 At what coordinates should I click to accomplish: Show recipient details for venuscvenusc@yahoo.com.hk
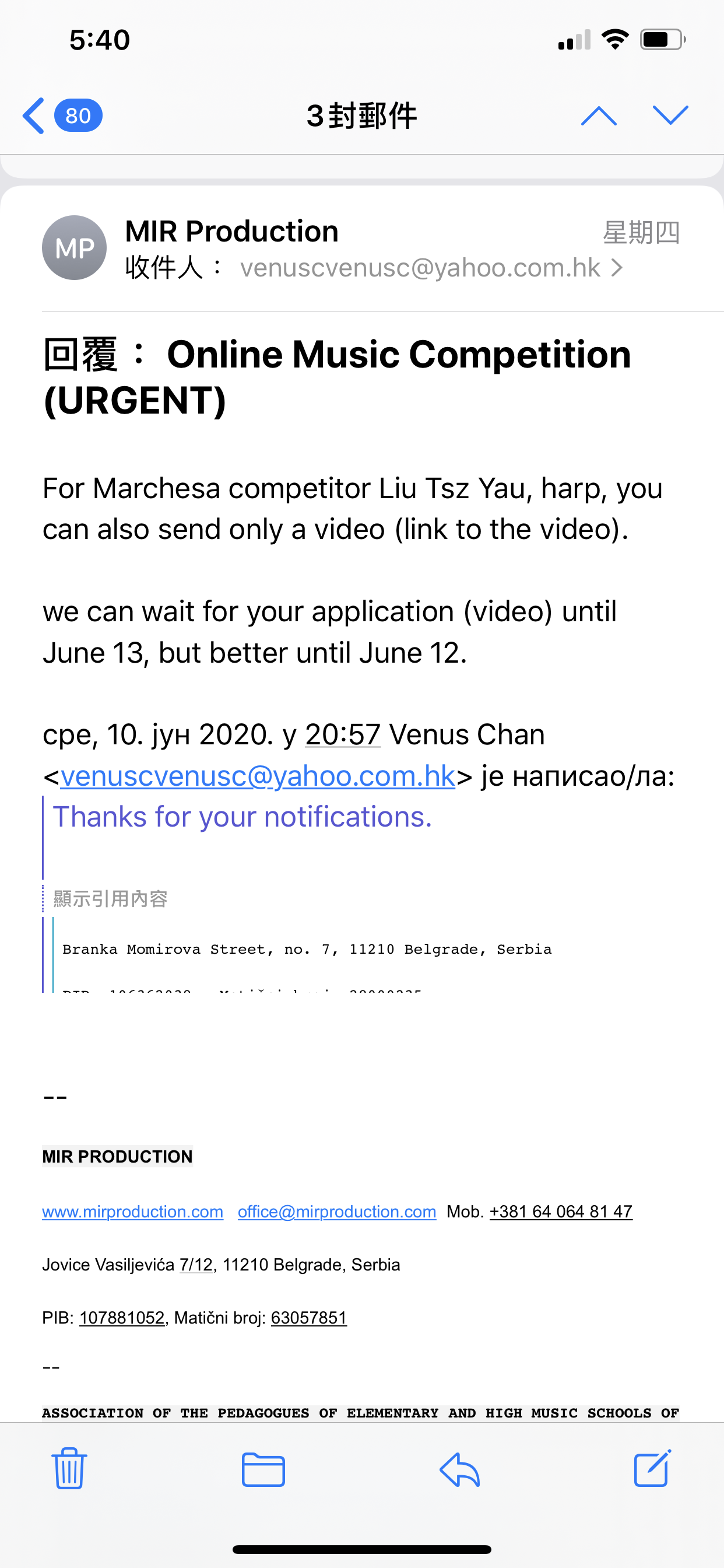pyautogui.click(x=431, y=268)
